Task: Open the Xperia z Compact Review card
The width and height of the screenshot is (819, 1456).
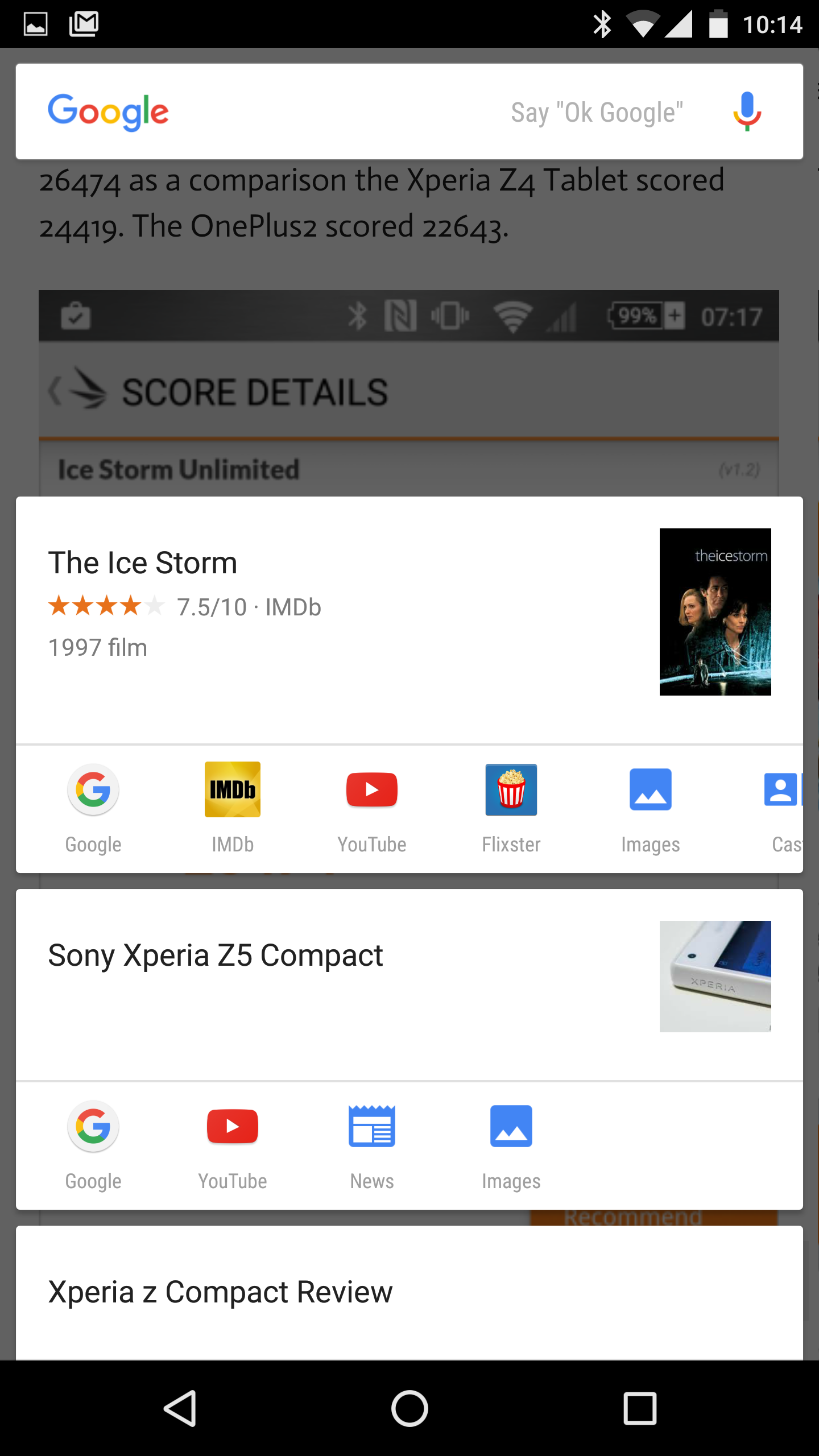Action: [x=409, y=1292]
